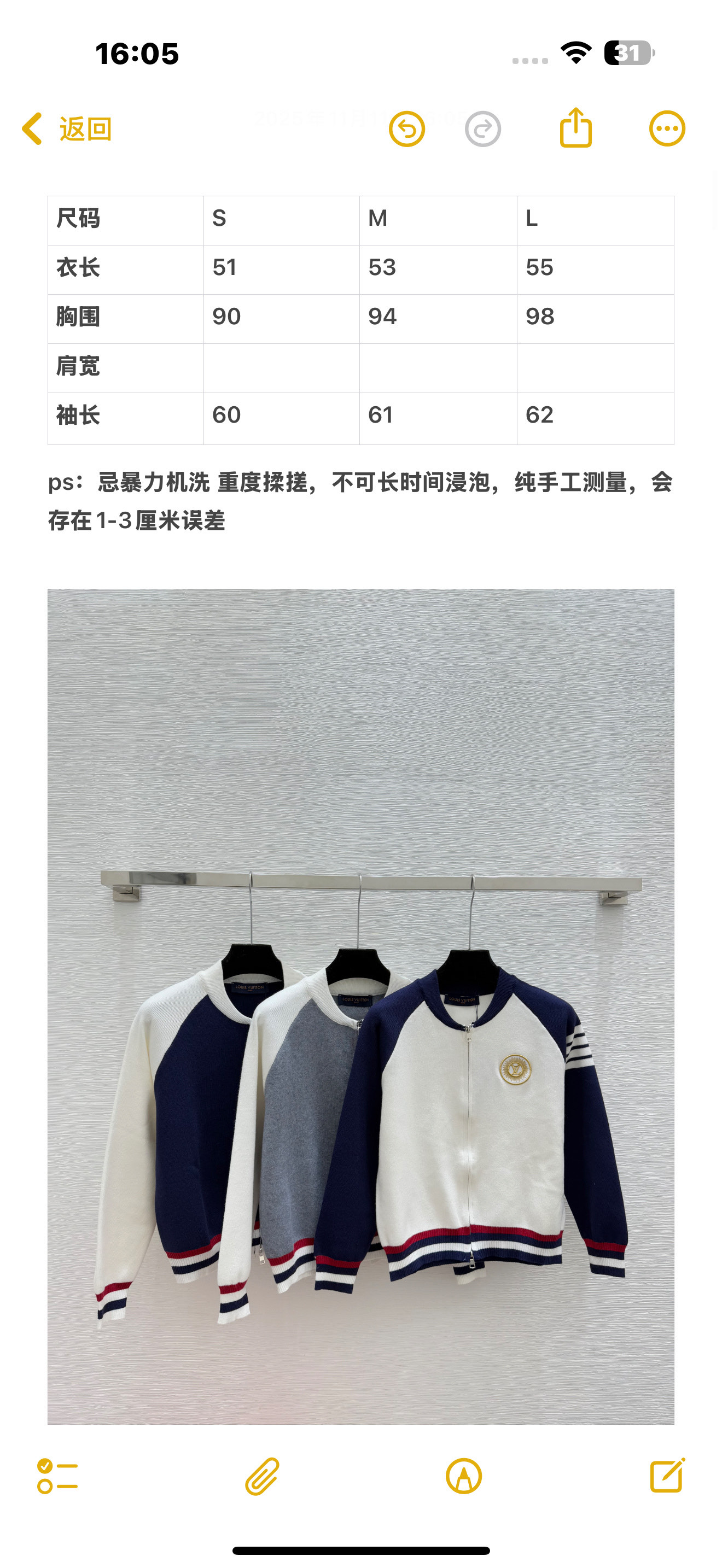Viewport: 722px width, 1568px height.
Task: Undo the last edit
Action: pyautogui.click(x=406, y=129)
